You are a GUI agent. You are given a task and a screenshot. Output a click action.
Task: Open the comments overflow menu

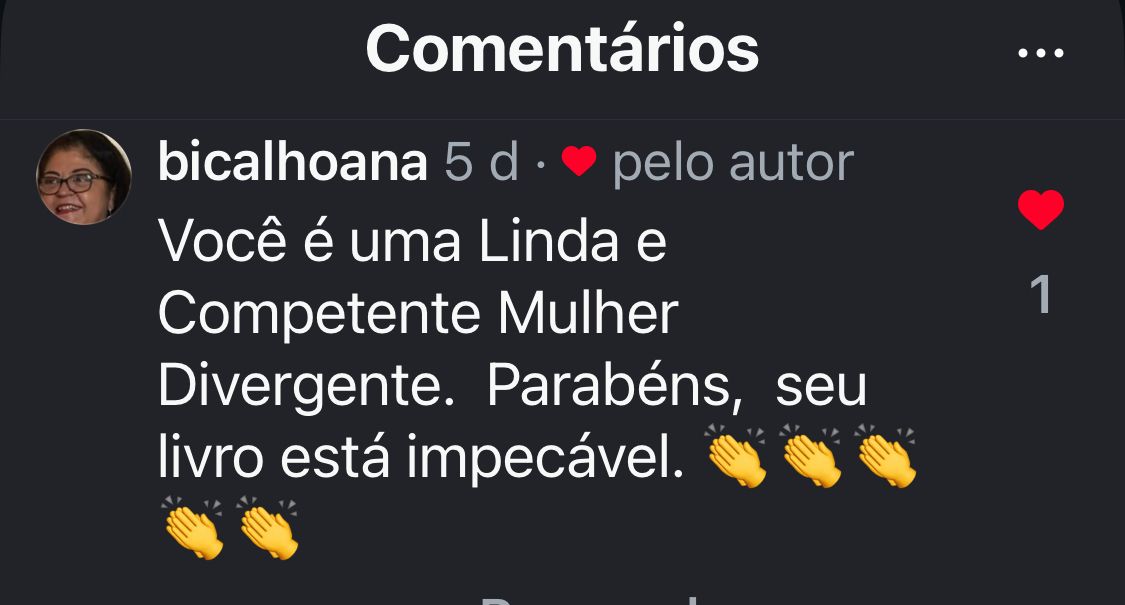coord(1040,53)
